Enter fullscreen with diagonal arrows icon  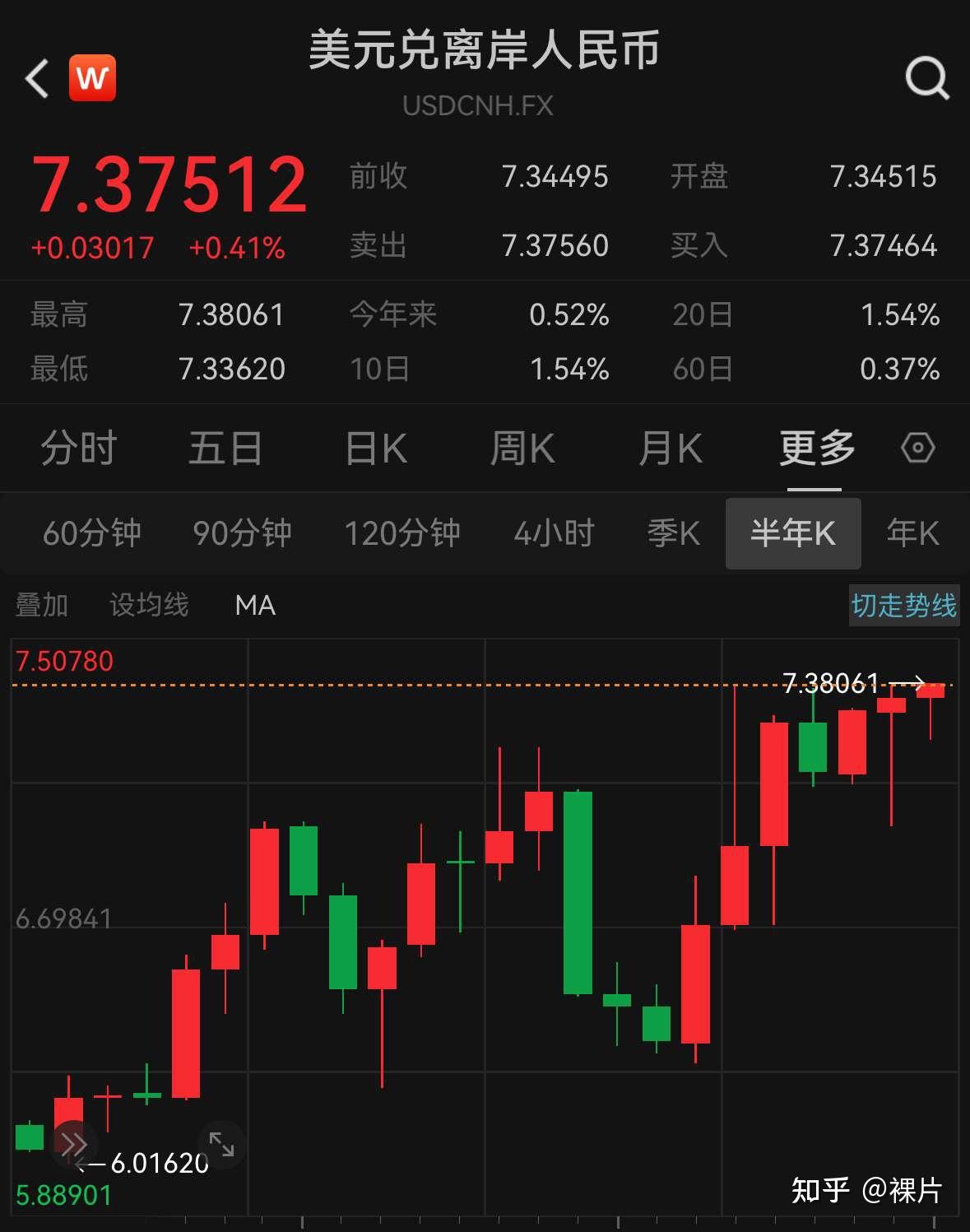[x=224, y=1142]
